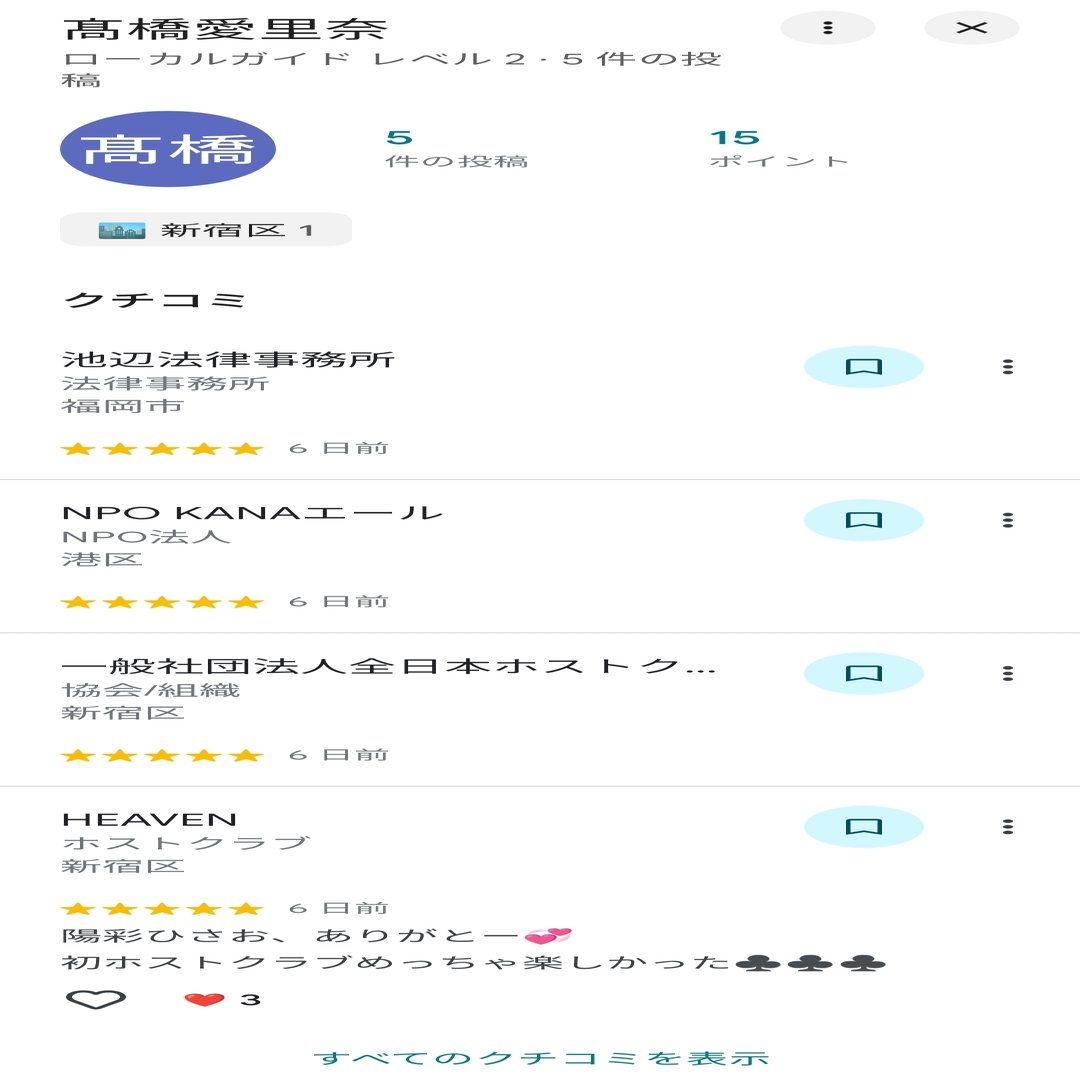Image resolution: width=1080 pixels, height=1080 pixels.
Task: Open options menu for 一般社団法人全日本ホストク… review
Action: tap(1007, 674)
